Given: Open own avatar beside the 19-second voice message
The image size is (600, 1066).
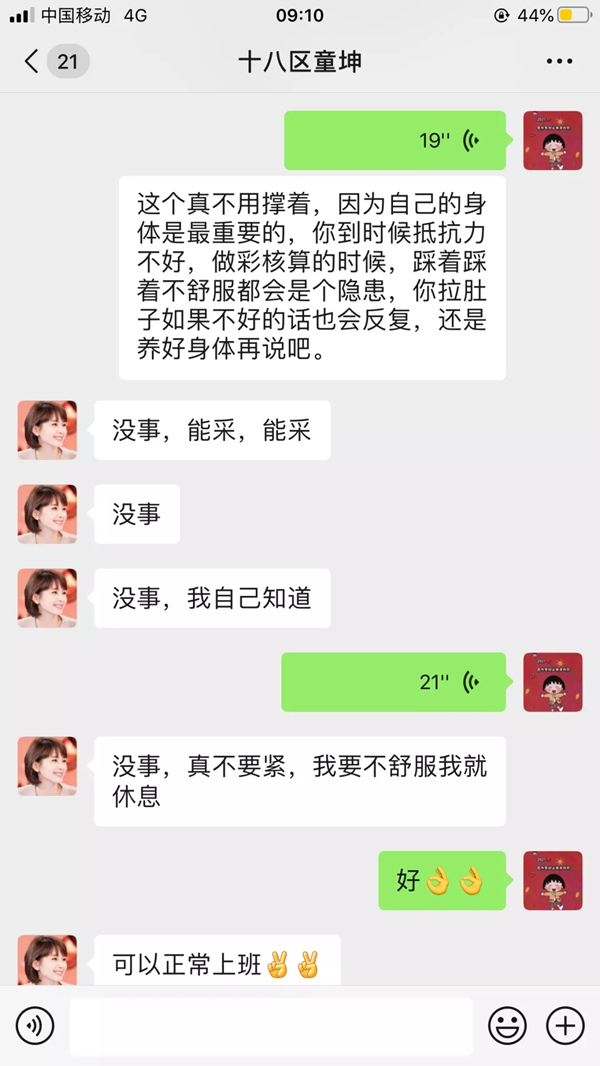Looking at the screenshot, I should click(553, 140).
